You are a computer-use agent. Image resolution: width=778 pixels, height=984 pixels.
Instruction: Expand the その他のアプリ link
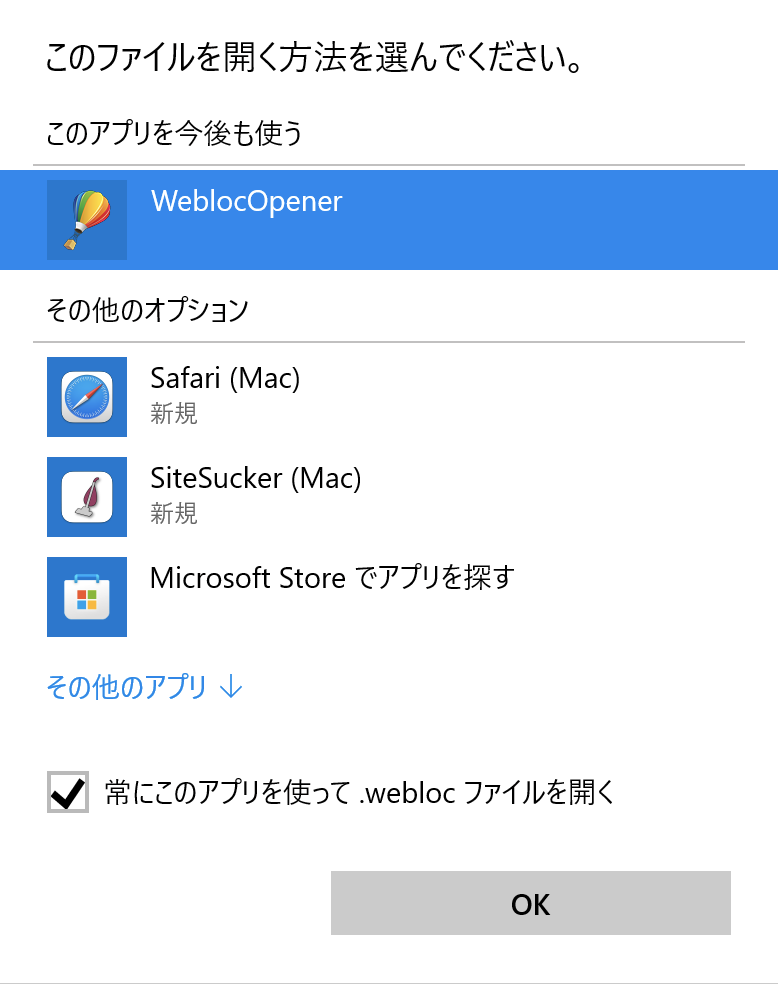144,688
